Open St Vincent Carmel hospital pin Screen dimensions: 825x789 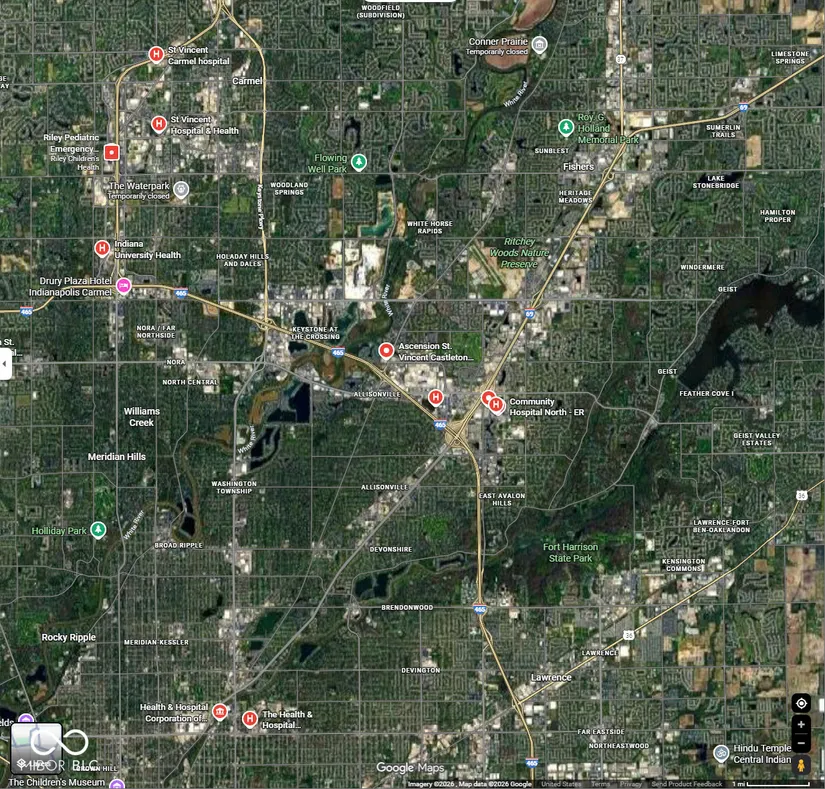[156, 54]
